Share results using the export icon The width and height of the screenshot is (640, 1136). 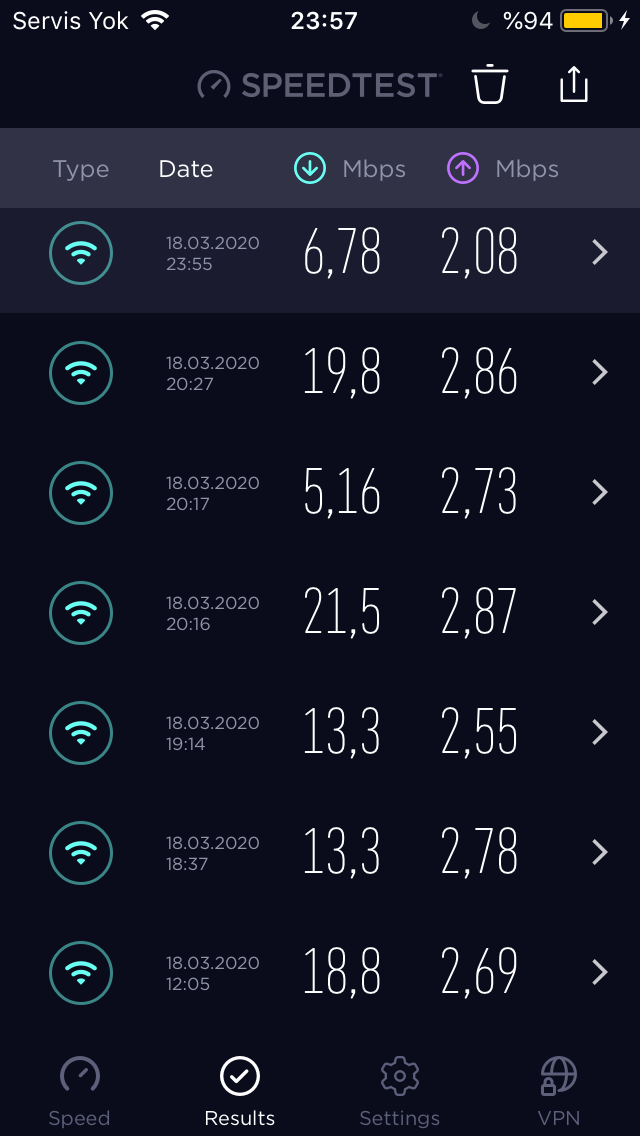[x=574, y=83]
